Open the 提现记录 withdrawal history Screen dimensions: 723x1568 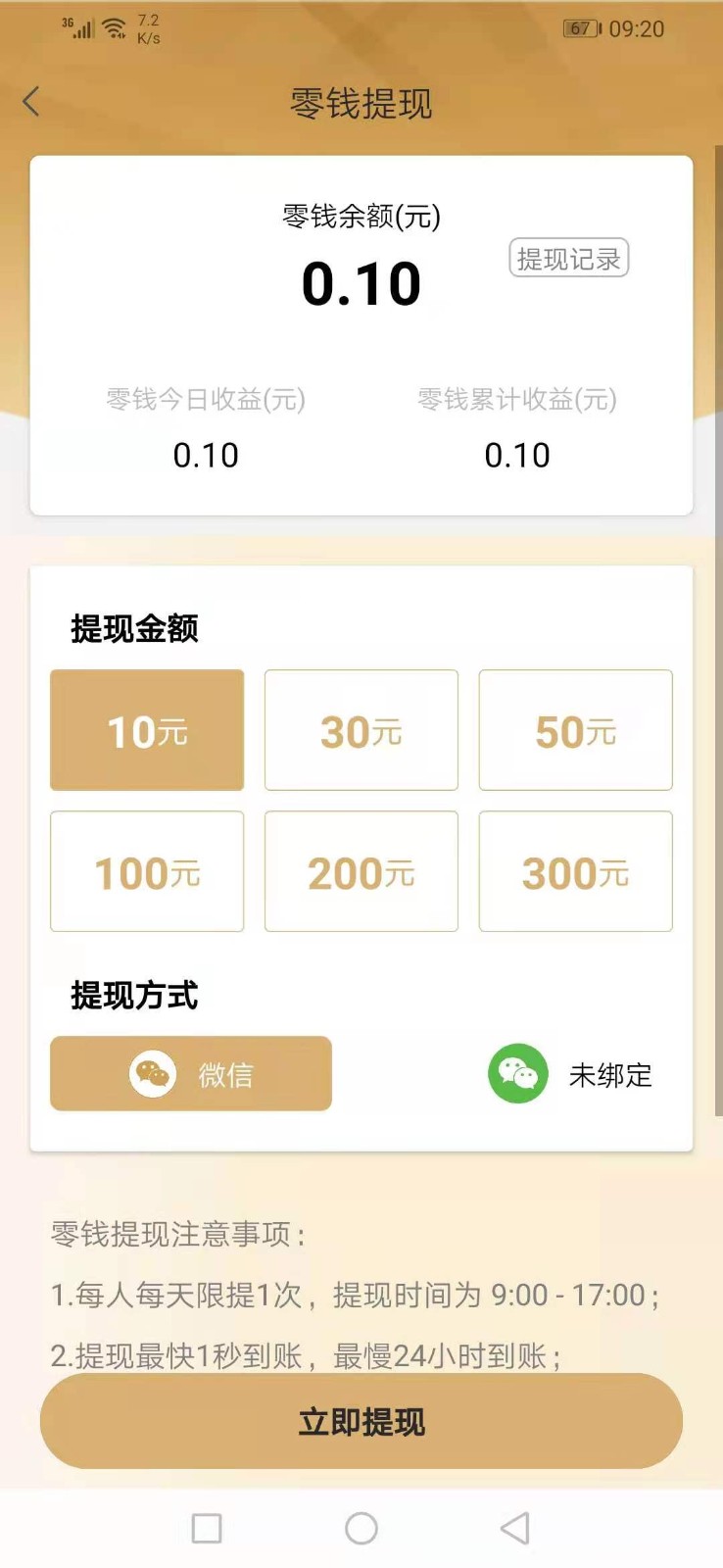coord(568,259)
